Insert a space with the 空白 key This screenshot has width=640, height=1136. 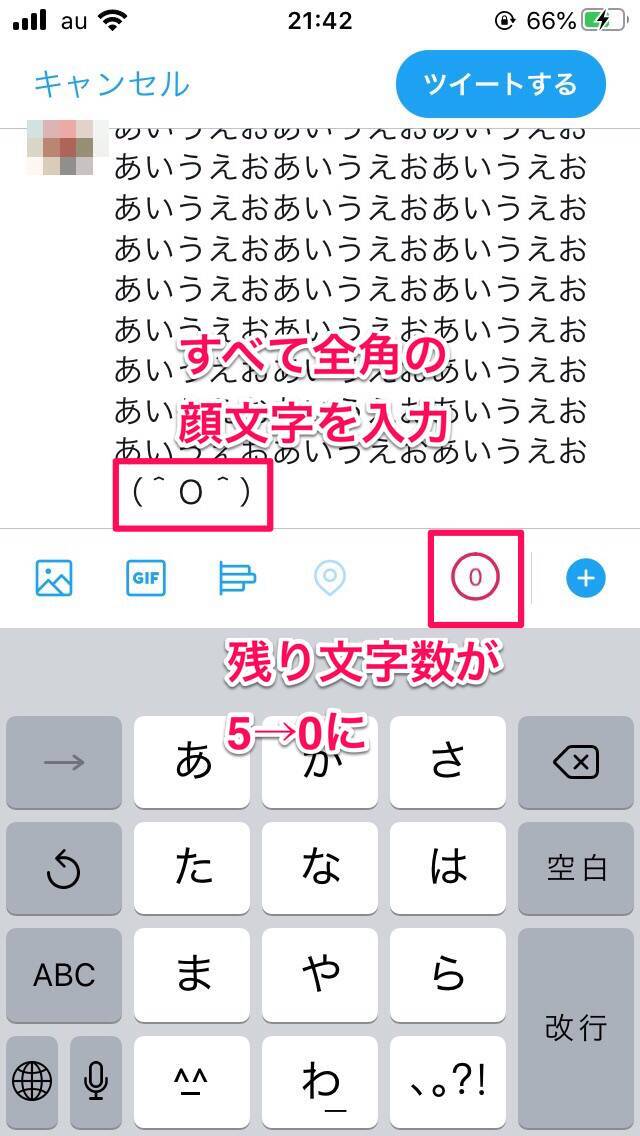pos(576,868)
